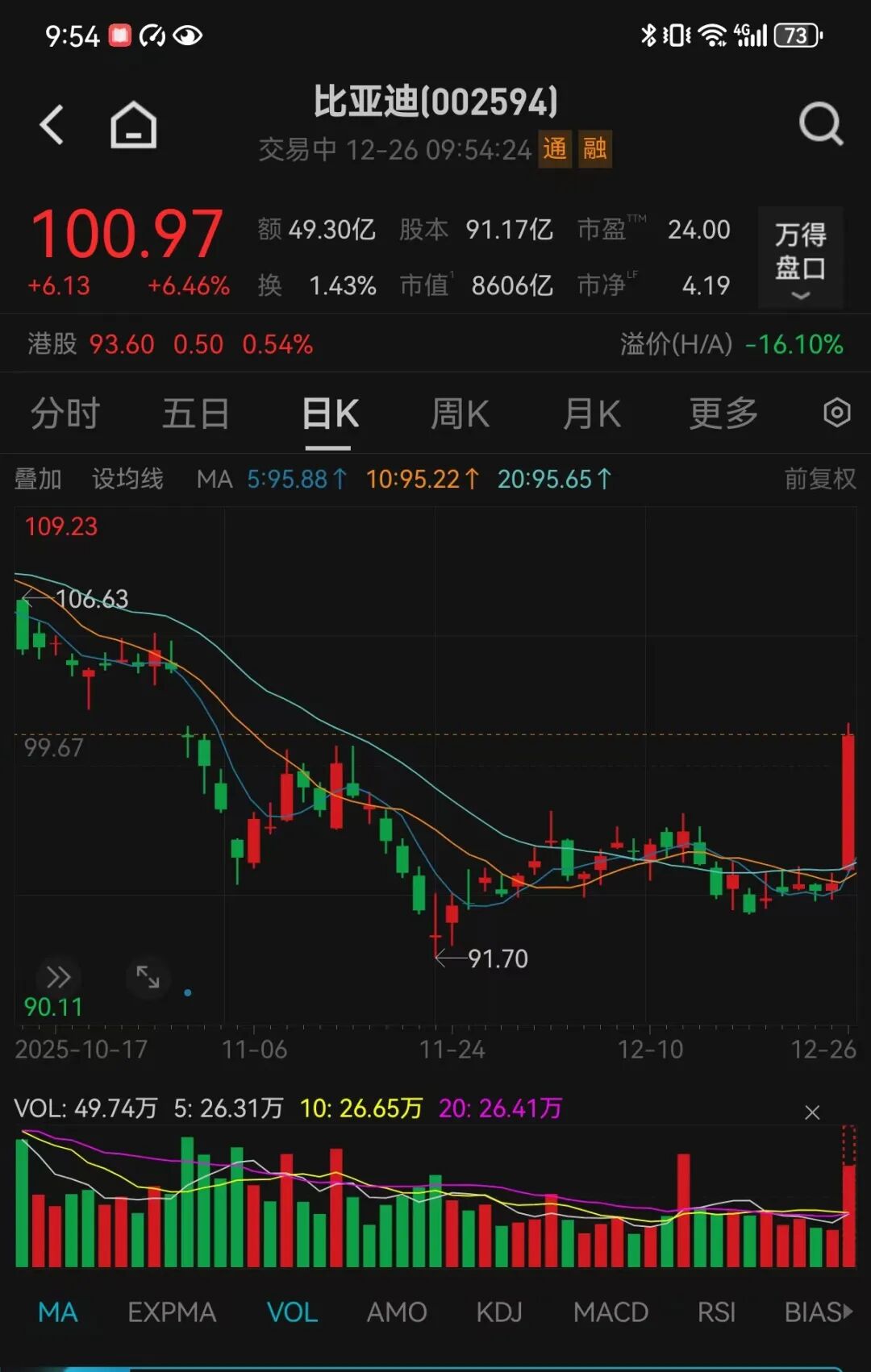
Task: Switch to the 分时 chart tab
Action: (65, 414)
